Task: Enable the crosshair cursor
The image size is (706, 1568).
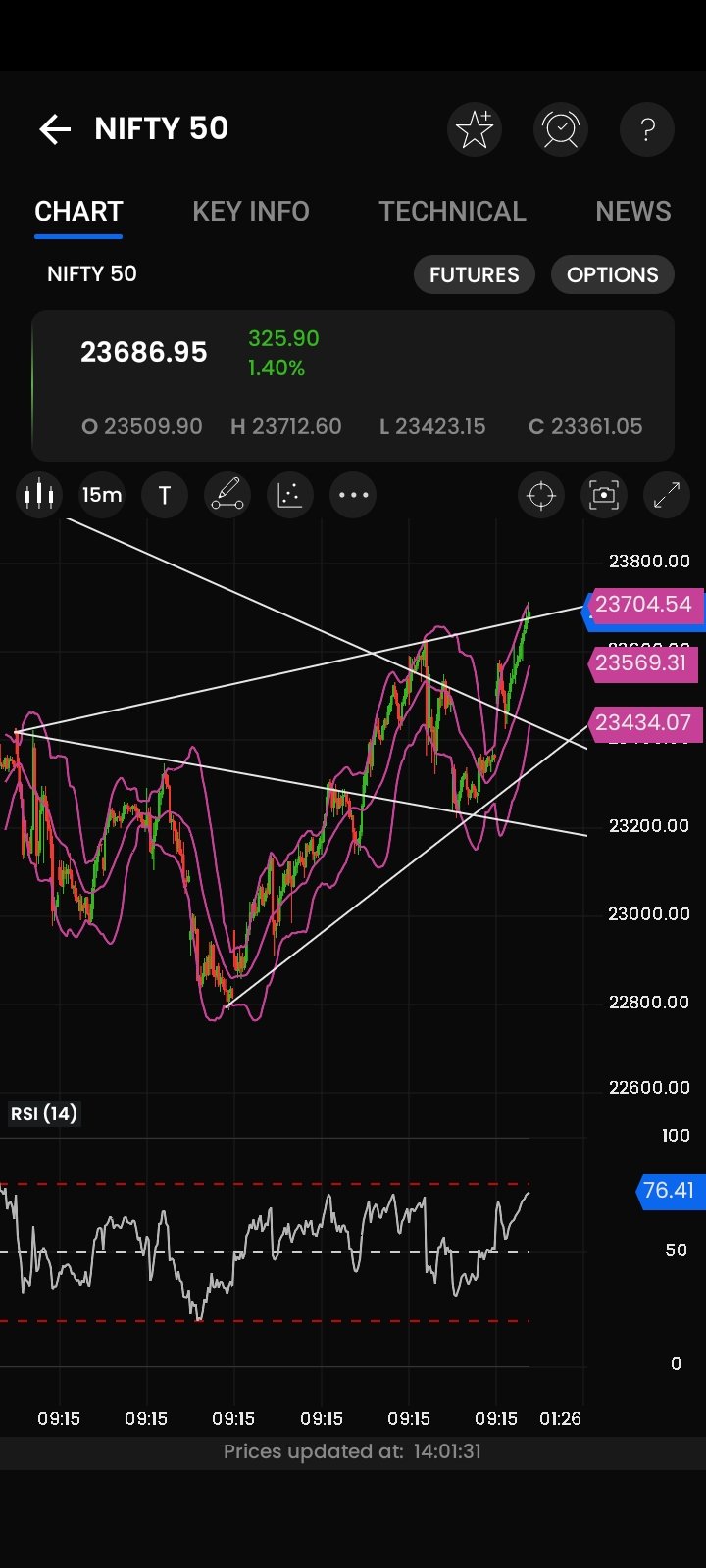Action: click(x=541, y=495)
